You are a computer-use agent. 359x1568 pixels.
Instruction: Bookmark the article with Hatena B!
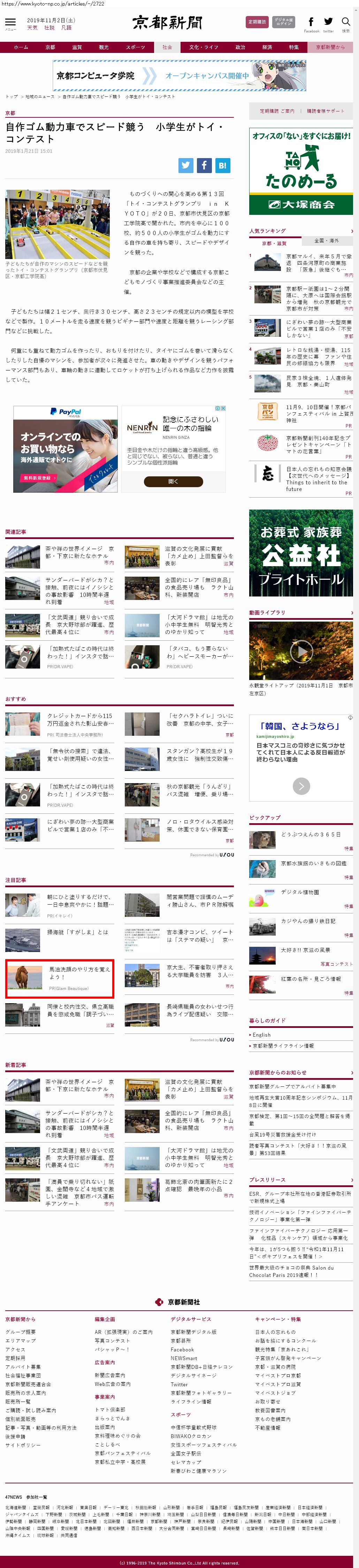[222, 165]
